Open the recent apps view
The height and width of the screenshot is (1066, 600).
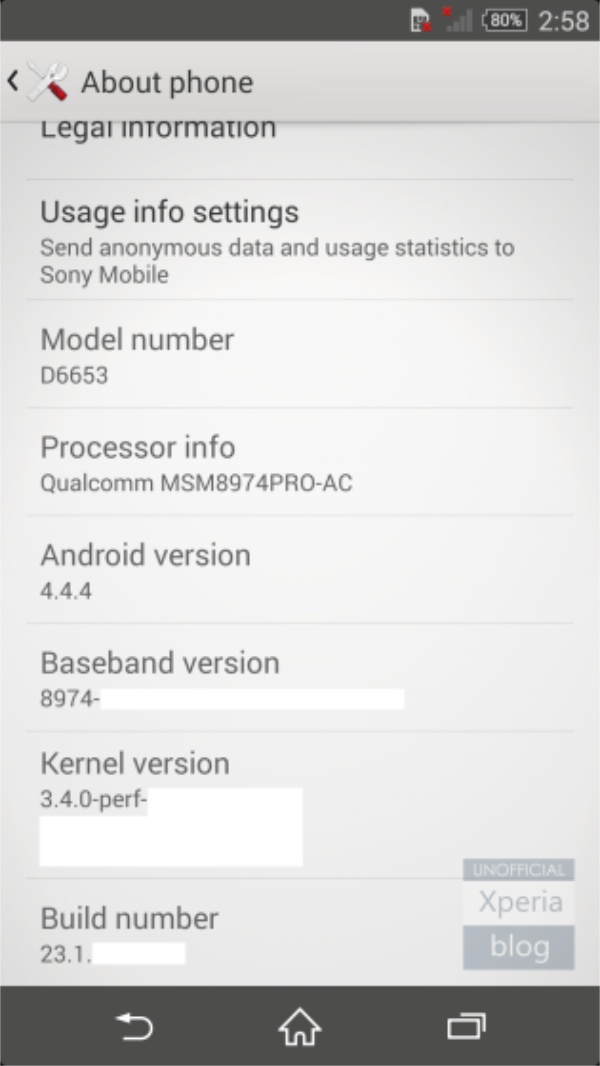(465, 1027)
